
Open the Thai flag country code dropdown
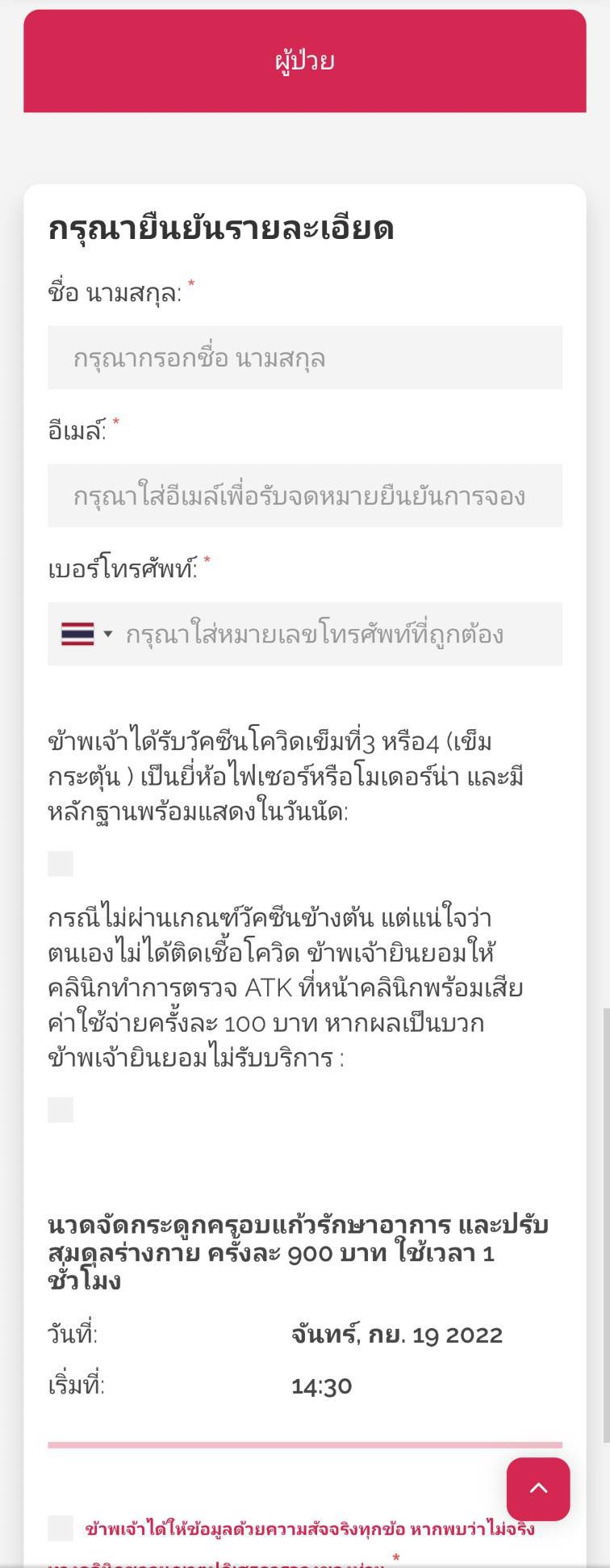tap(87, 634)
